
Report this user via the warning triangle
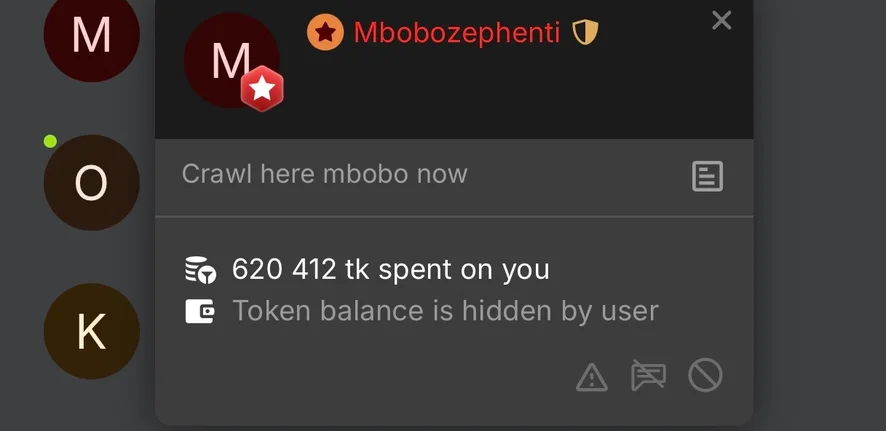[592, 376]
